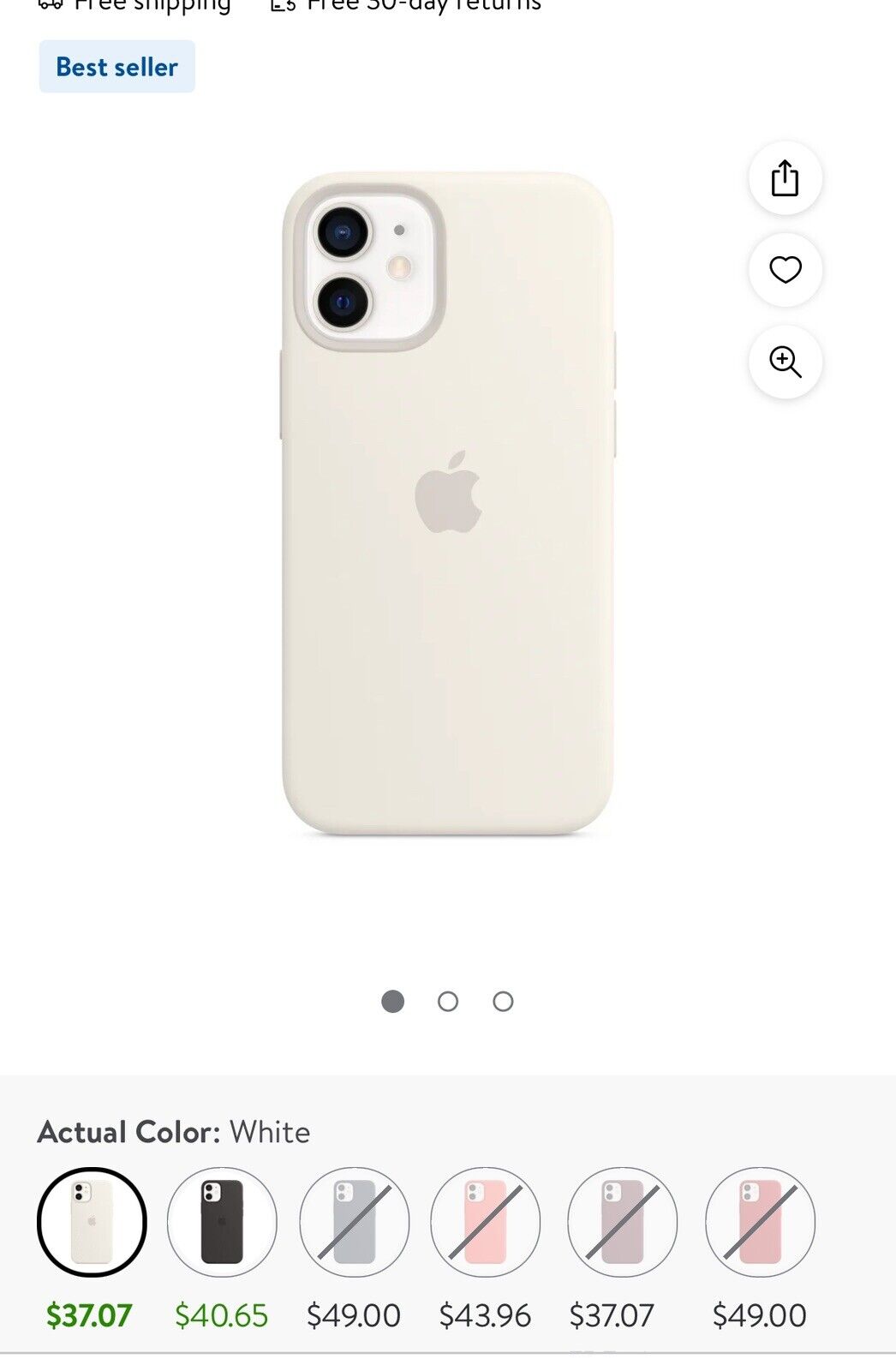Screen dimensions: 896x1371
Task: Share this phone case product
Action: pyautogui.click(x=785, y=178)
